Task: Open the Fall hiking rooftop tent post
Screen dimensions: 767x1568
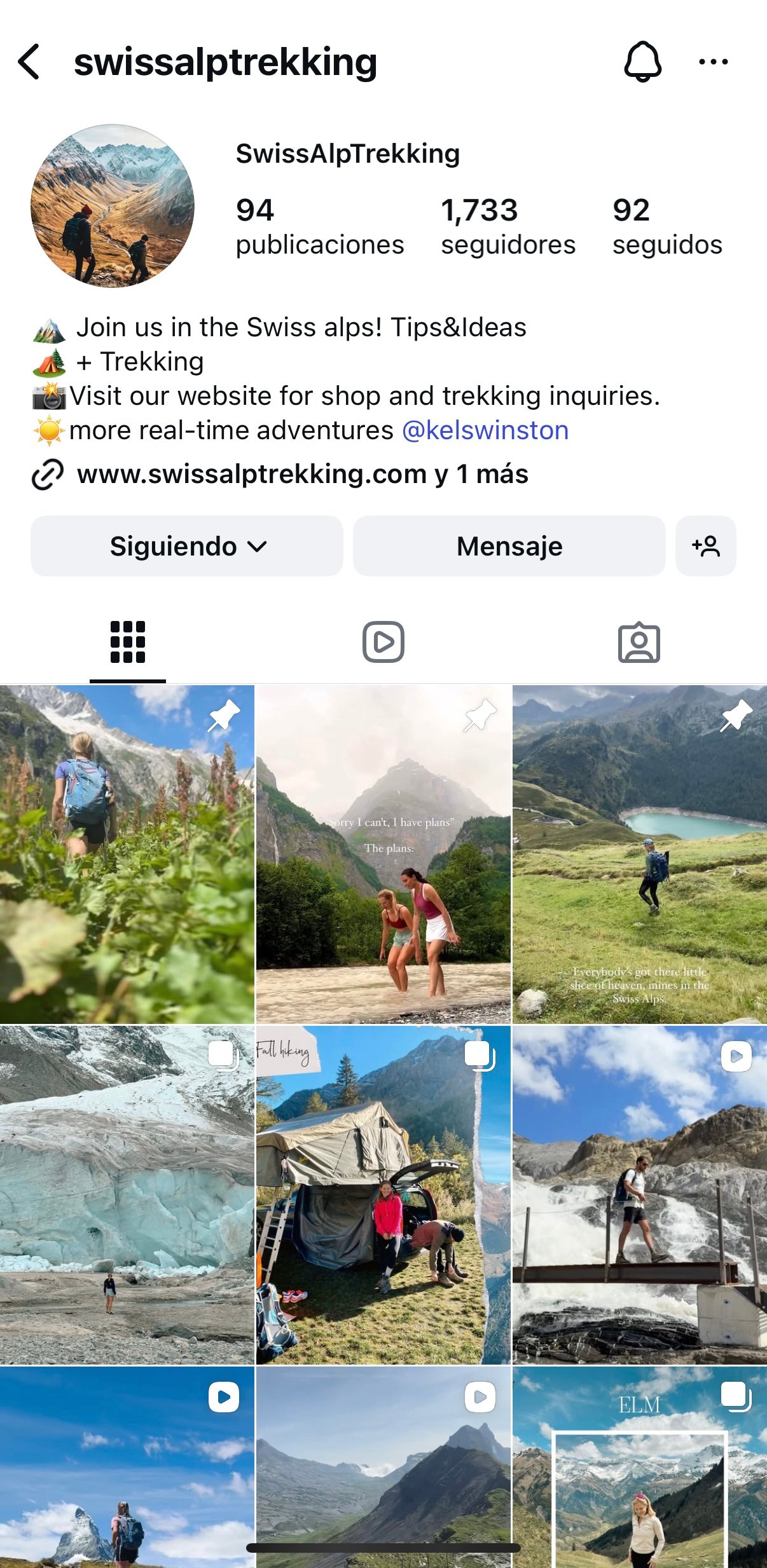Action: point(383,1195)
